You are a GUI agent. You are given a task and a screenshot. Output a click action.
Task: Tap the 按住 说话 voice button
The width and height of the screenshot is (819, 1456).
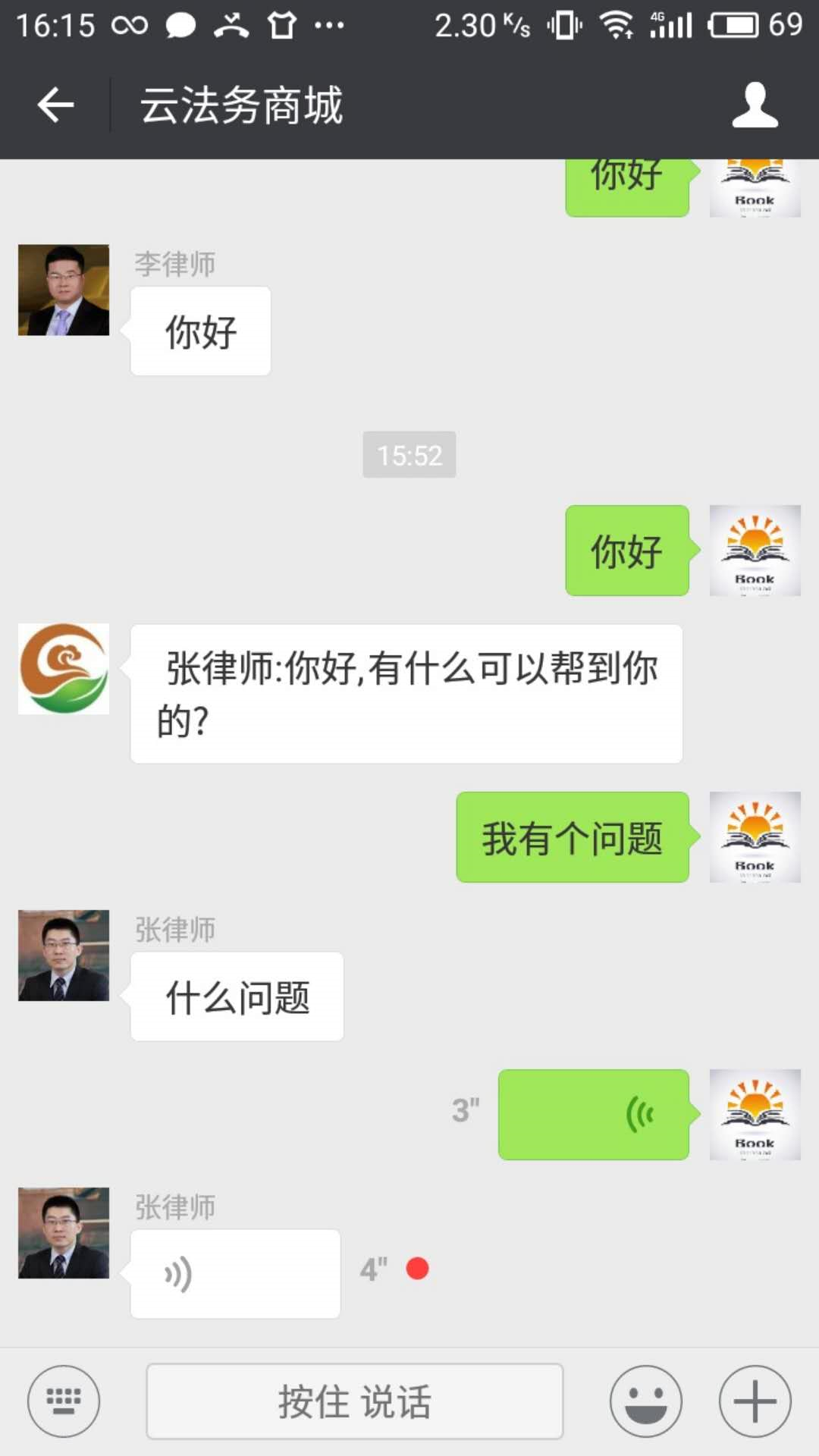point(354,1401)
